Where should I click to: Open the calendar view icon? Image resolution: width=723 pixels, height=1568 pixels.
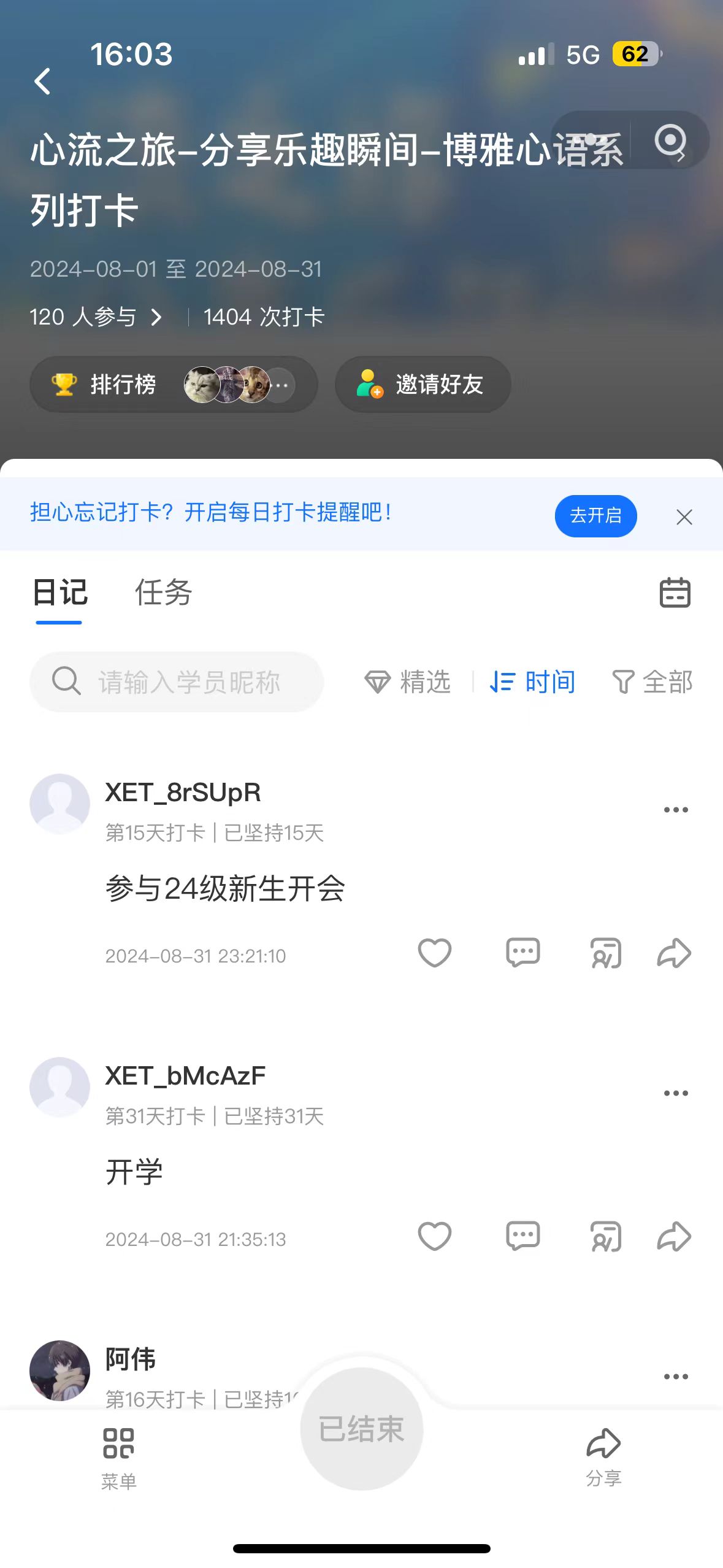pyautogui.click(x=674, y=592)
